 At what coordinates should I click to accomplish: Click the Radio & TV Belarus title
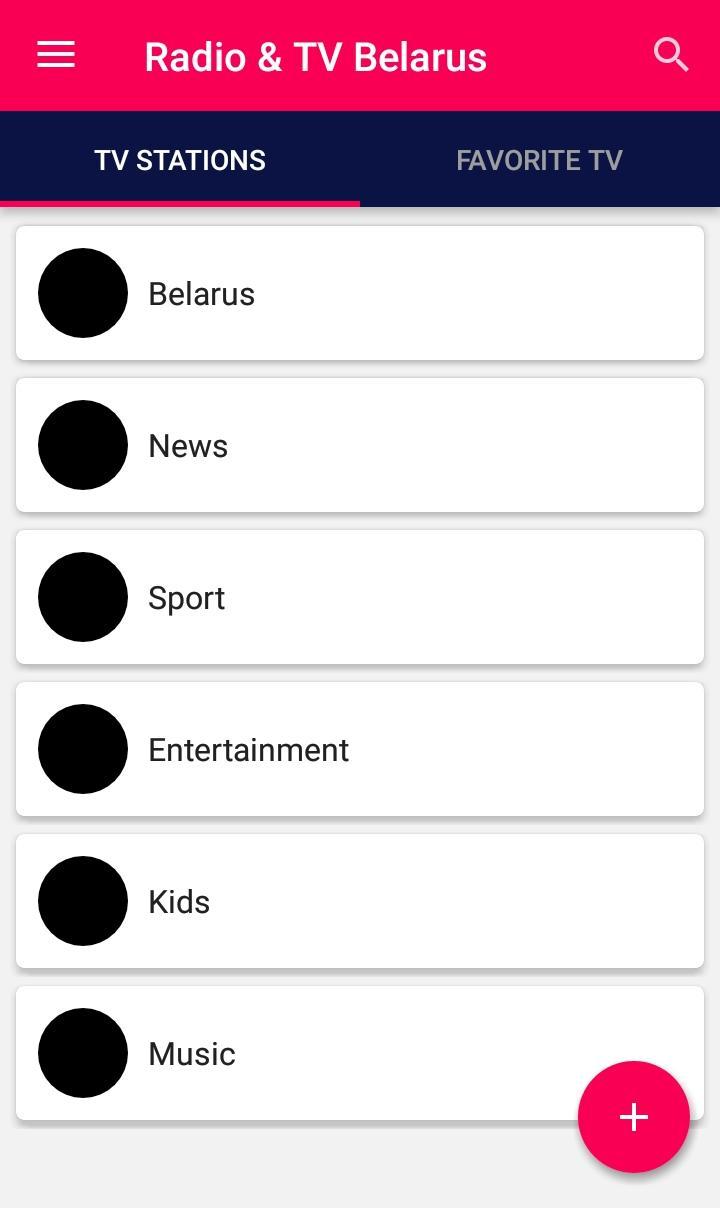click(316, 56)
